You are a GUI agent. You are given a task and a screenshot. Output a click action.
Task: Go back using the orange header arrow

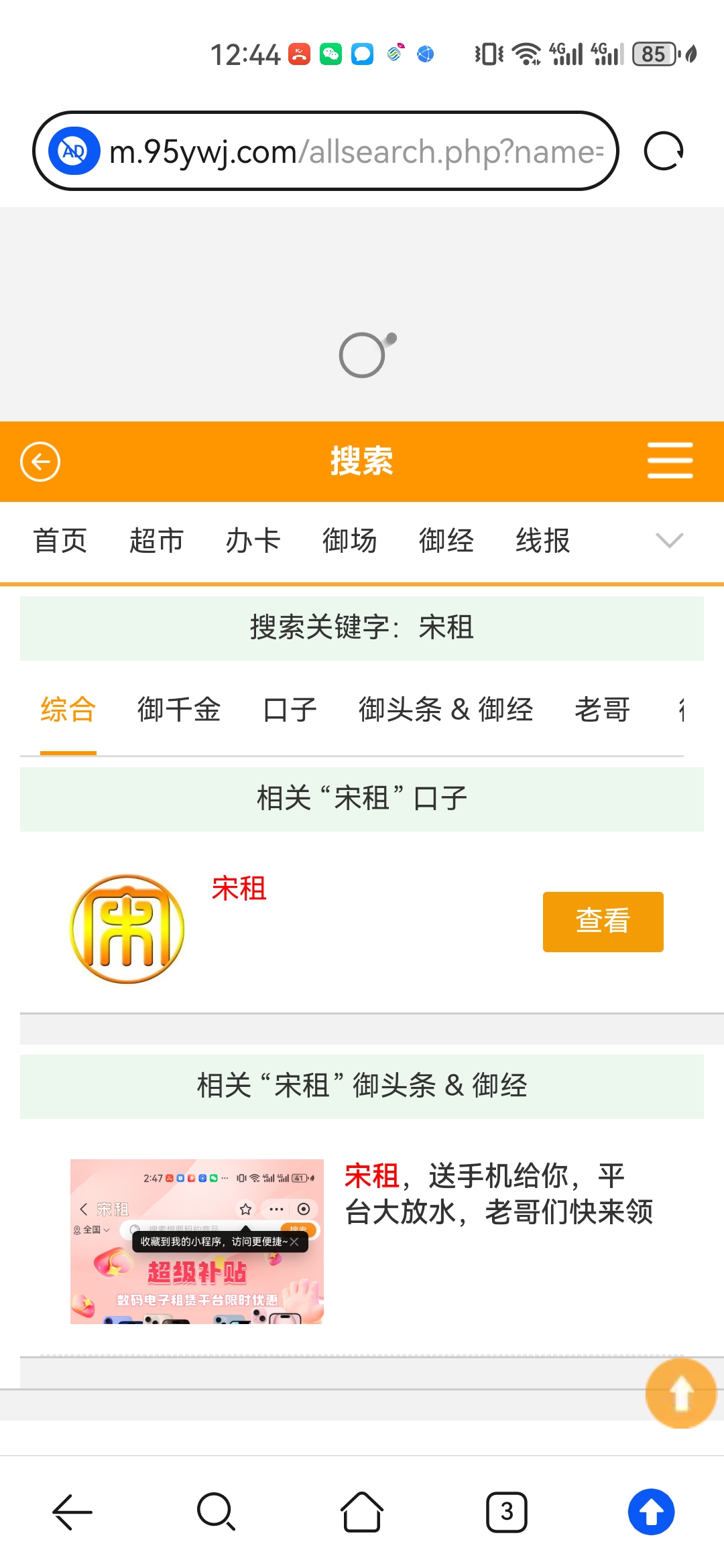40,462
